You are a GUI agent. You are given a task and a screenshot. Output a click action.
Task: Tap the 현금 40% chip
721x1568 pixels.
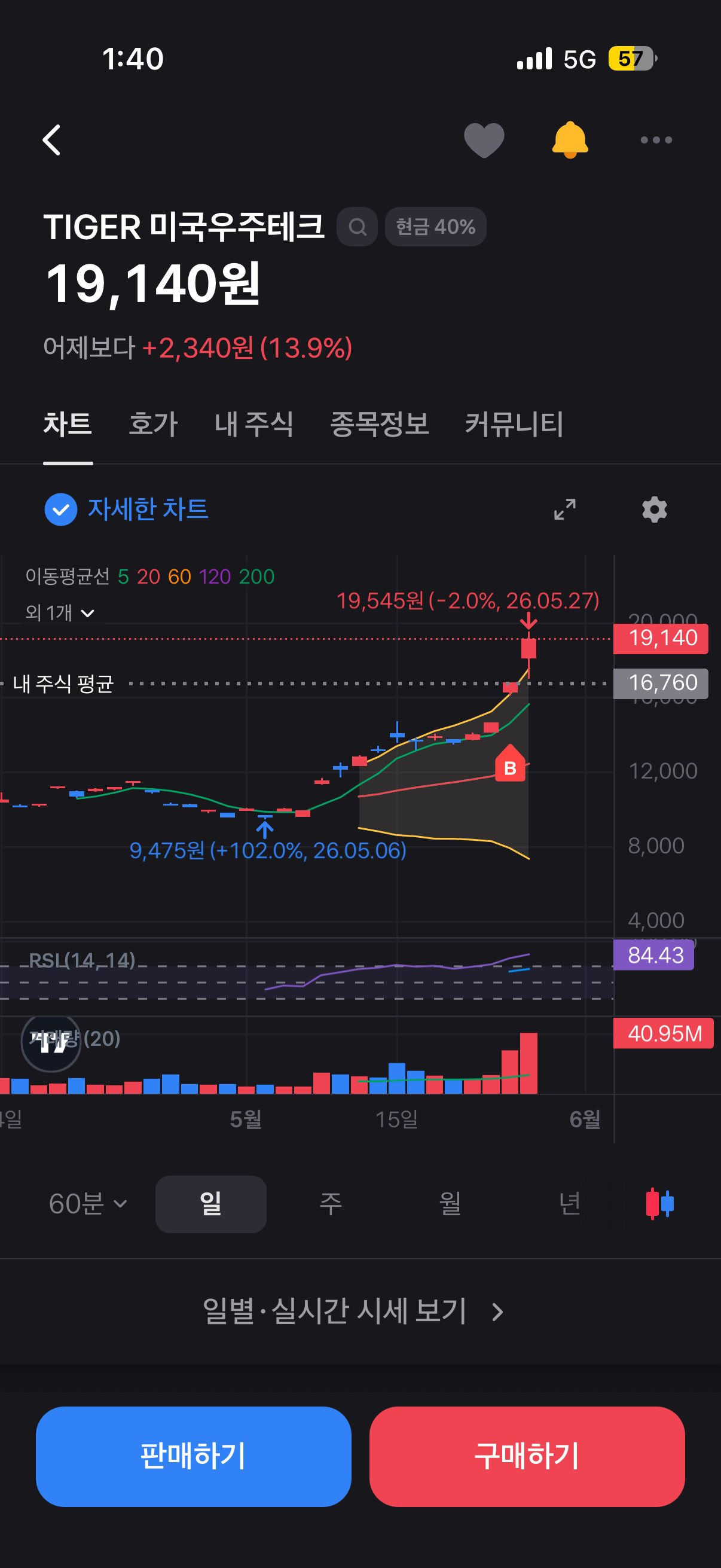click(x=436, y=227)
